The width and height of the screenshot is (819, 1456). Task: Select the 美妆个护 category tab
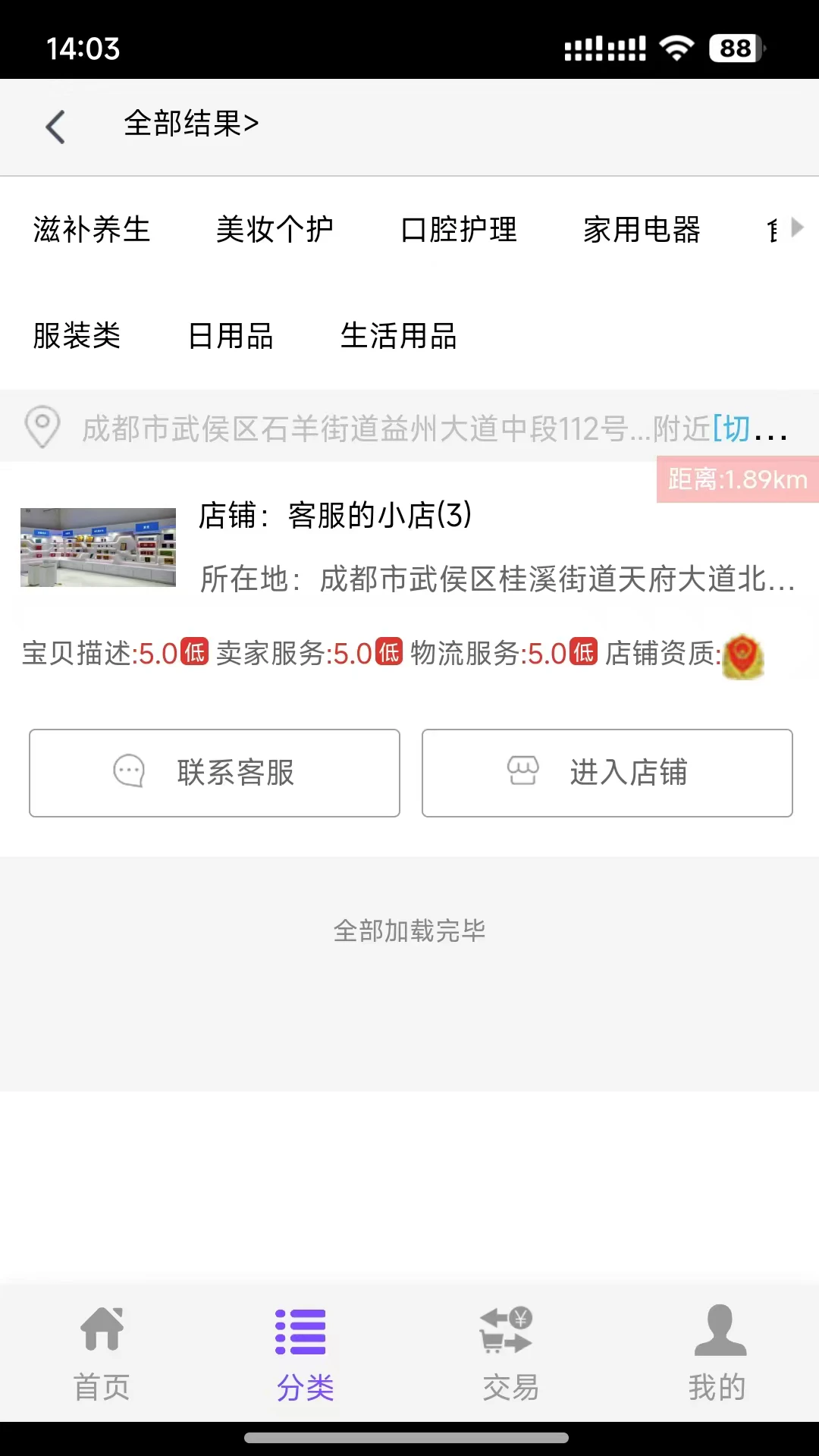click(x=275, y=230)
